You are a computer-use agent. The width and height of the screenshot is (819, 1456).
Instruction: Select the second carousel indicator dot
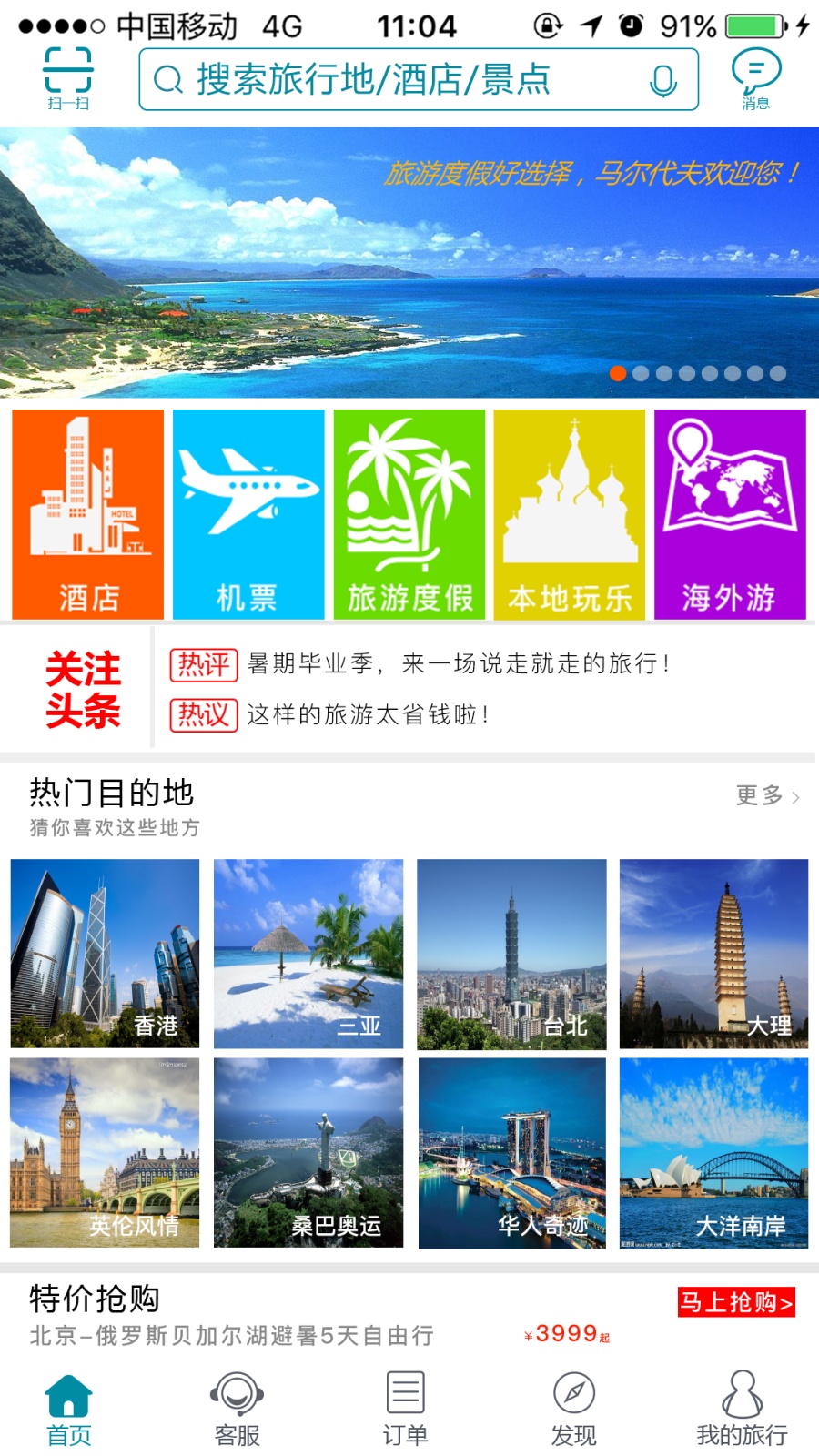point(642,373)
